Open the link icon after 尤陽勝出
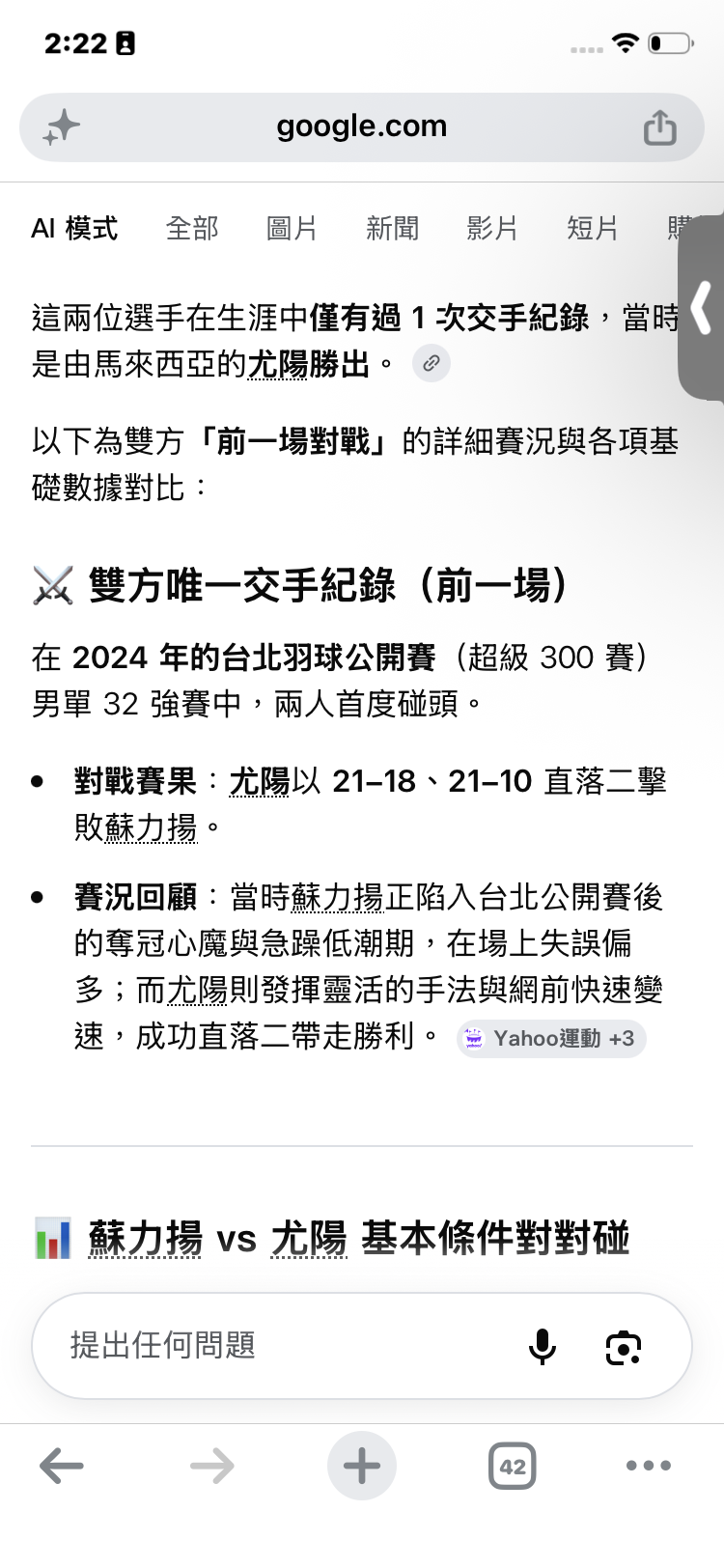 (x=432, y=363)
